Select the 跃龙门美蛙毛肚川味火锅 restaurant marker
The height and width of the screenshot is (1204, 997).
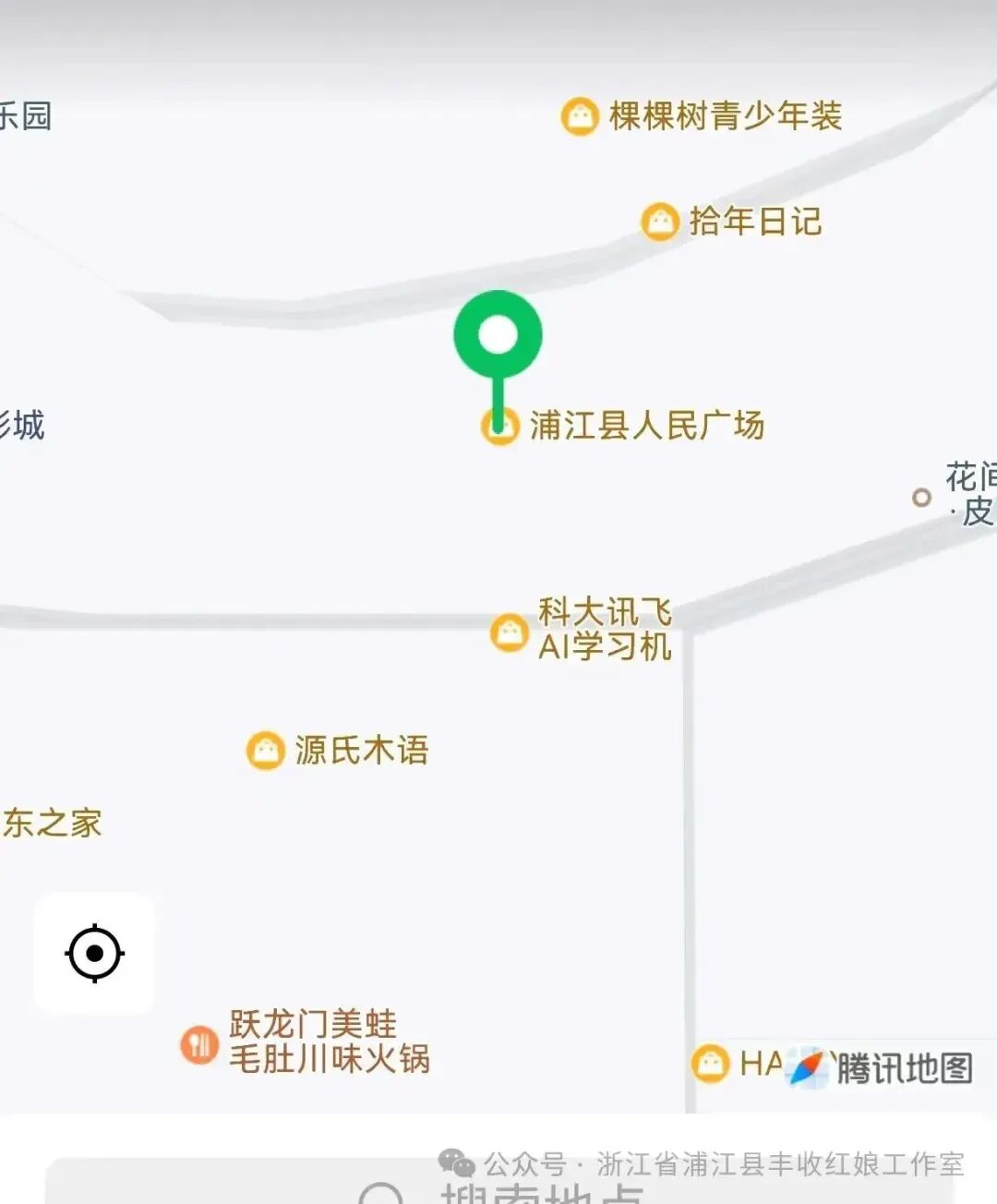point(198,1044)
